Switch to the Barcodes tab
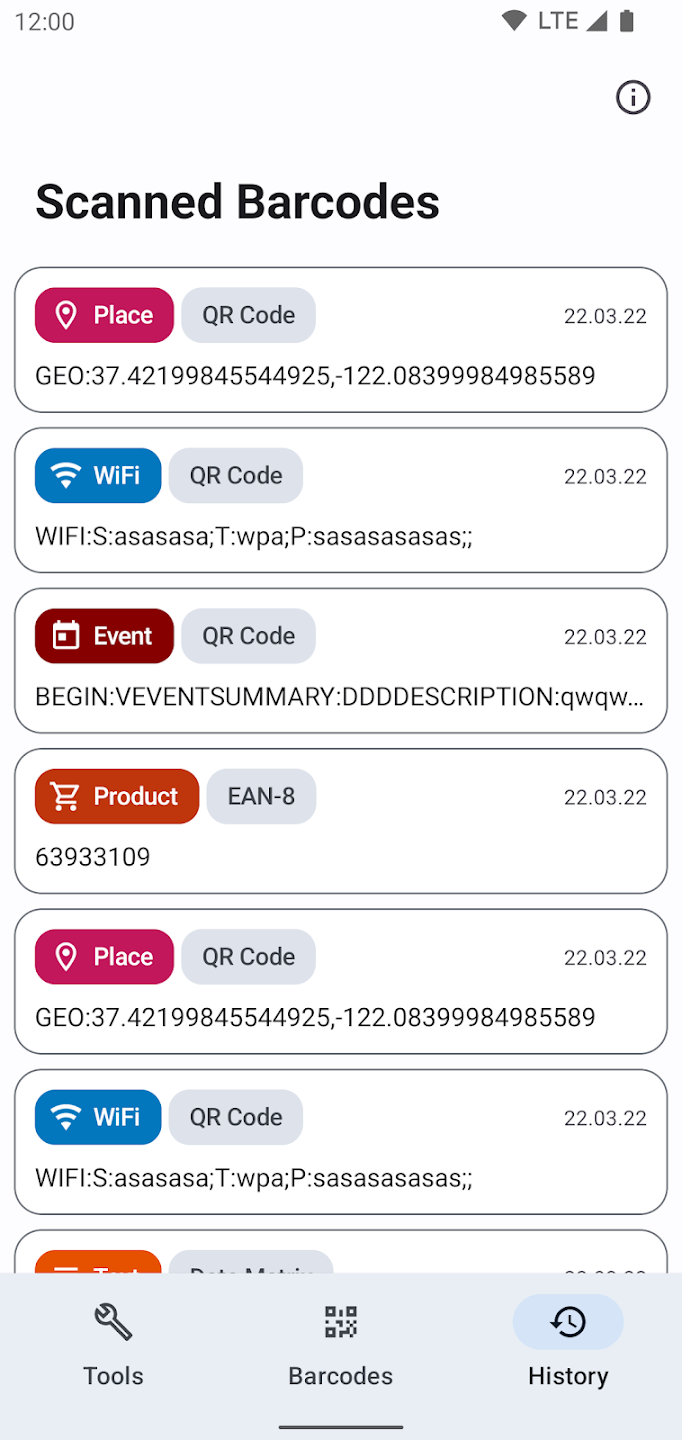 341,1345
